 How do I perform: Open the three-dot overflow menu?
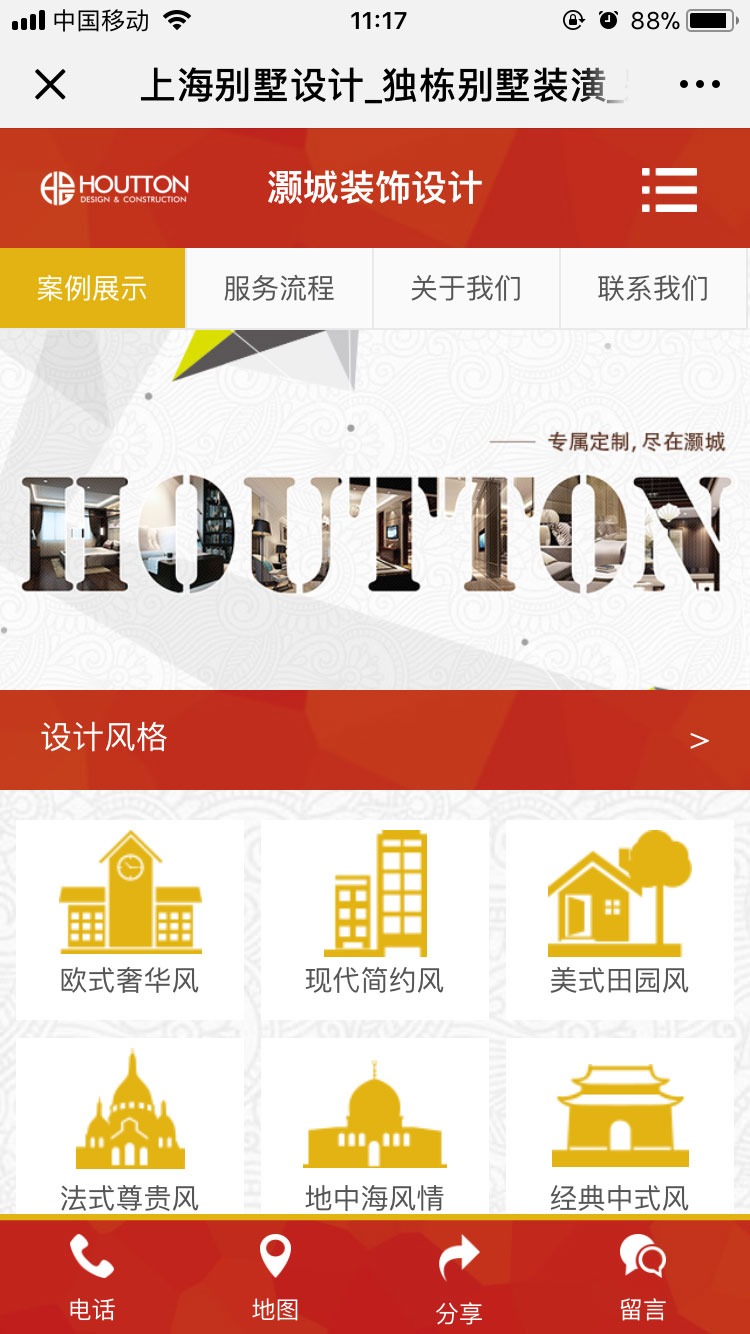coord(699,85)
